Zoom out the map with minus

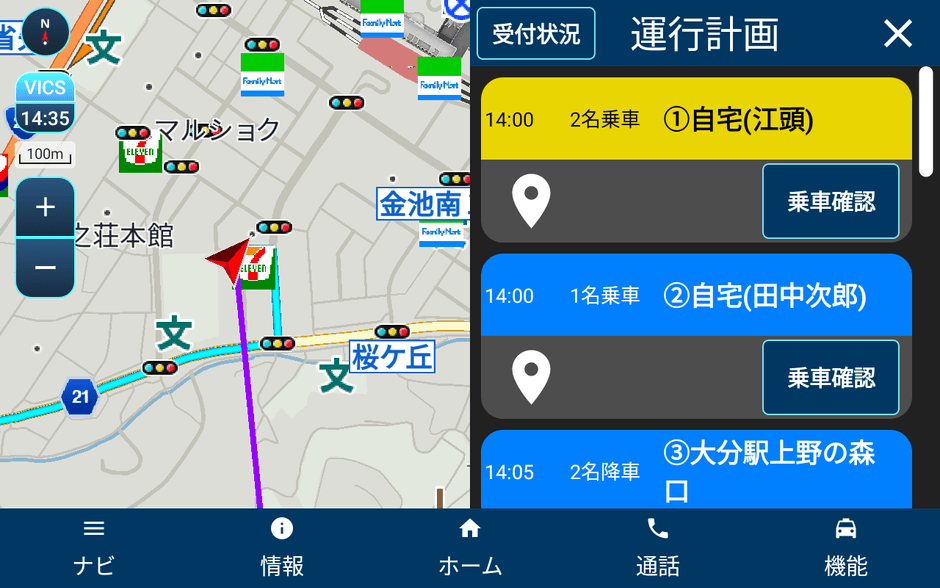[45, 267]
